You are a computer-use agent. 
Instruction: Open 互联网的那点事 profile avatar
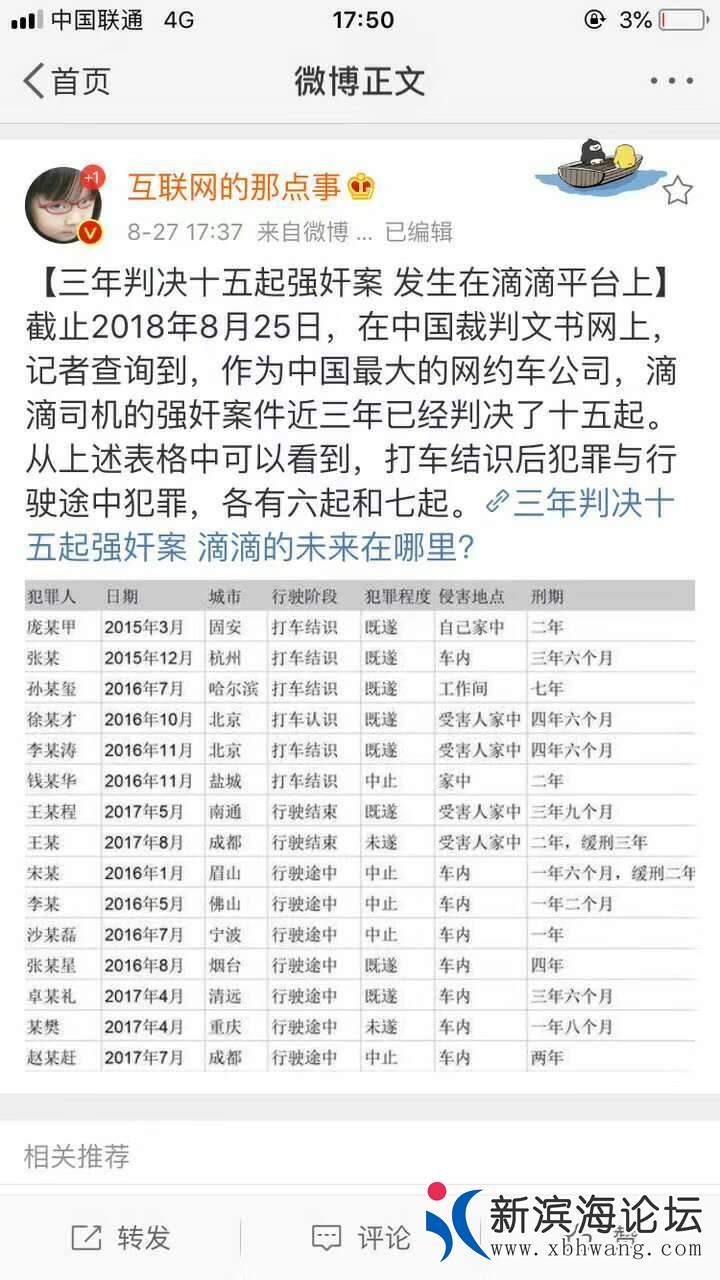(63, 205)
